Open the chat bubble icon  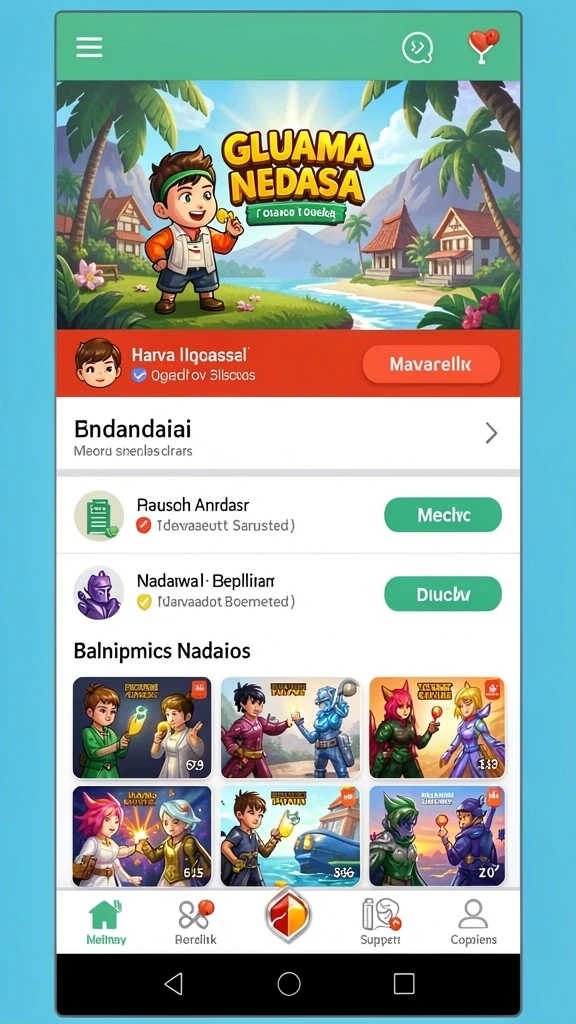pos(417,48)
